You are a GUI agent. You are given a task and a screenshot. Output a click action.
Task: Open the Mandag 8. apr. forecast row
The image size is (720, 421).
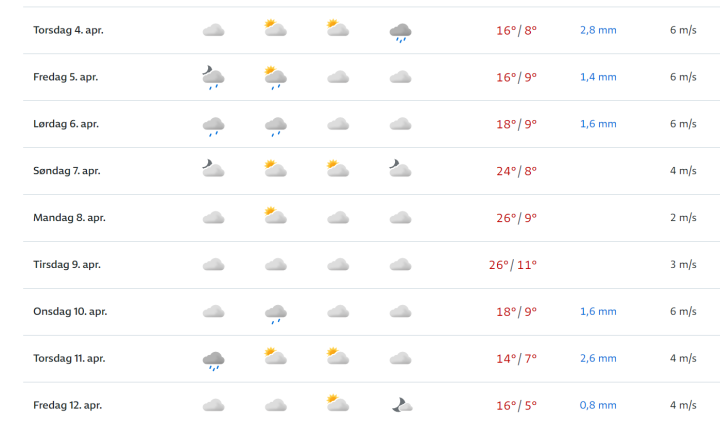(x=68, y=218)
